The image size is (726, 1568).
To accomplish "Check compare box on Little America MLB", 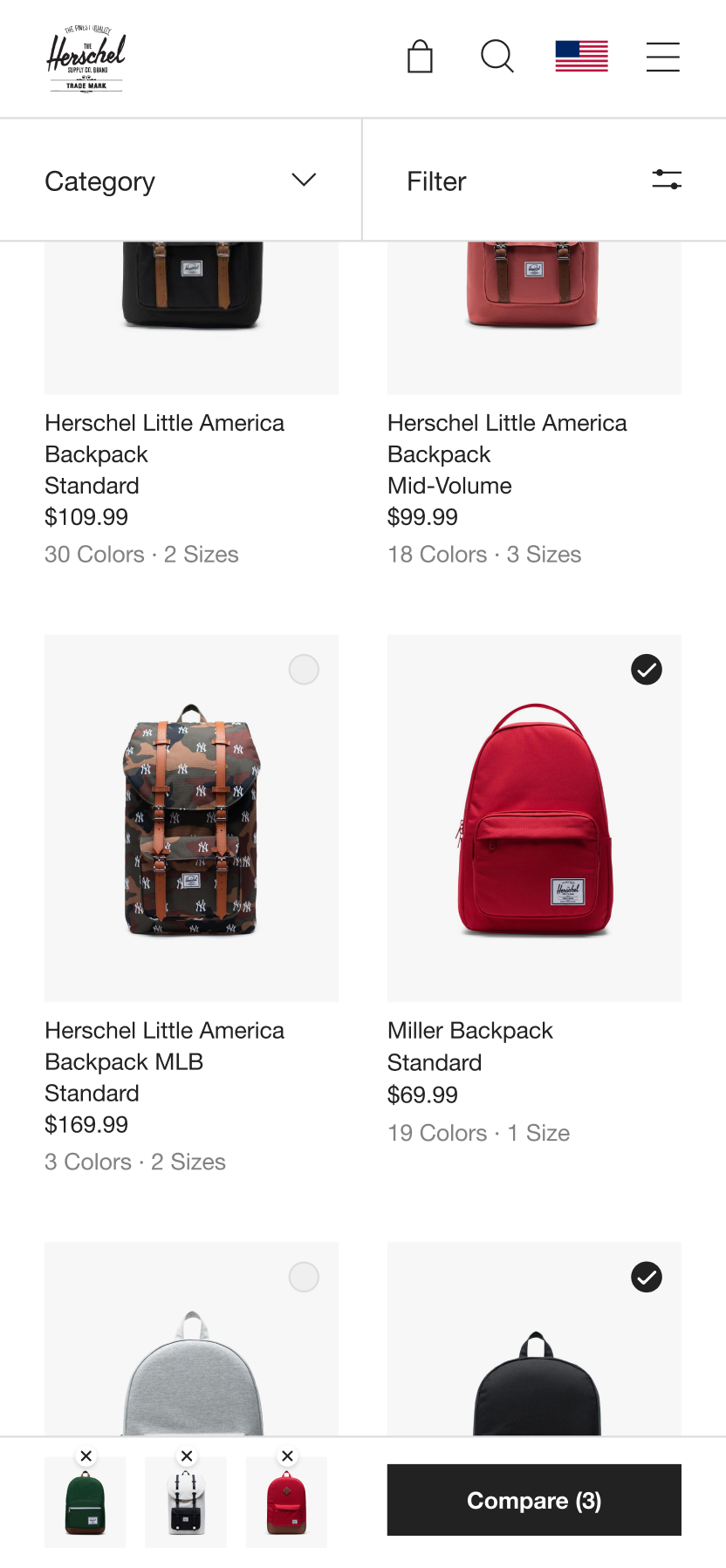I will pos(304,670).
